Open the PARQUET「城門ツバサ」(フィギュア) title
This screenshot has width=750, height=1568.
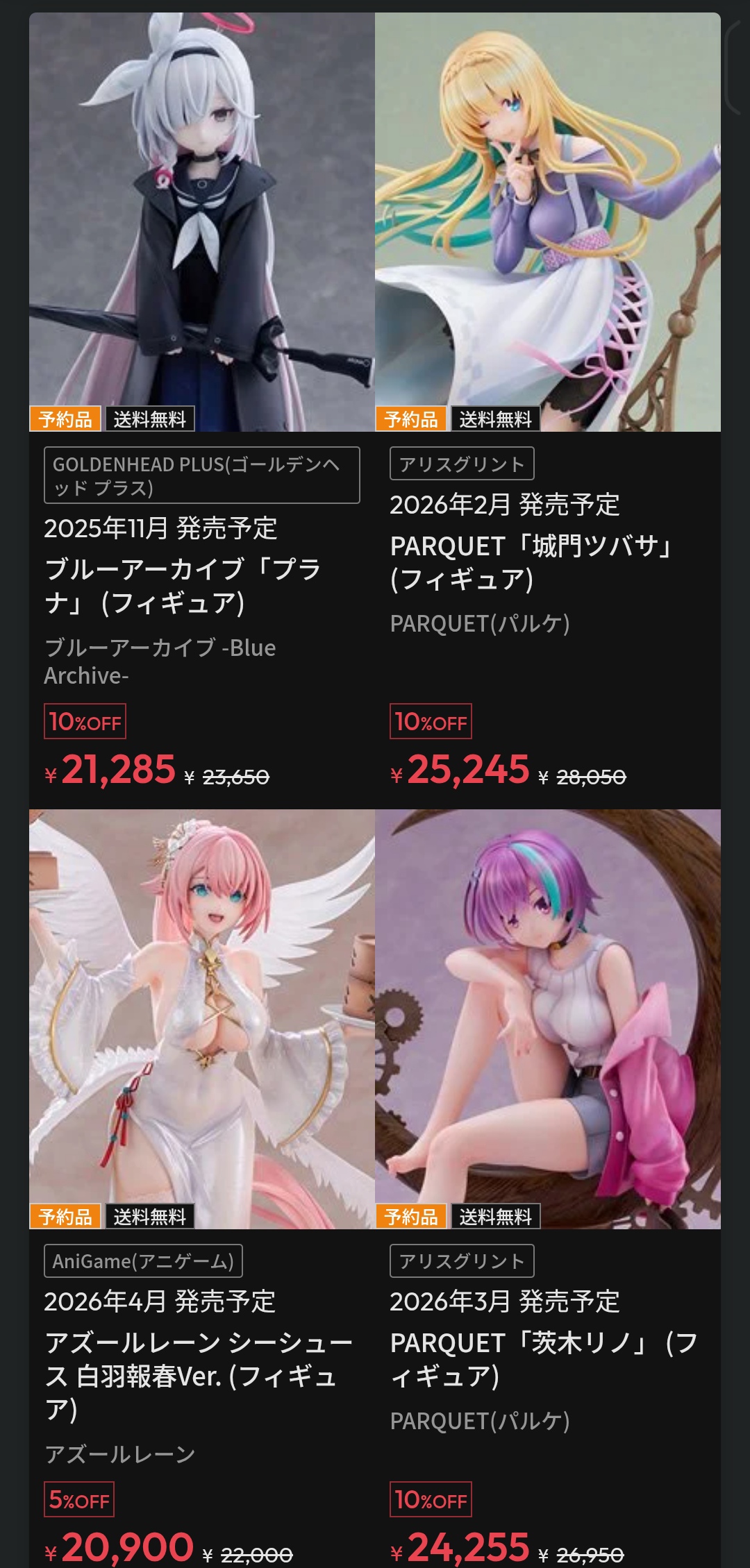[x=532, y=562]
